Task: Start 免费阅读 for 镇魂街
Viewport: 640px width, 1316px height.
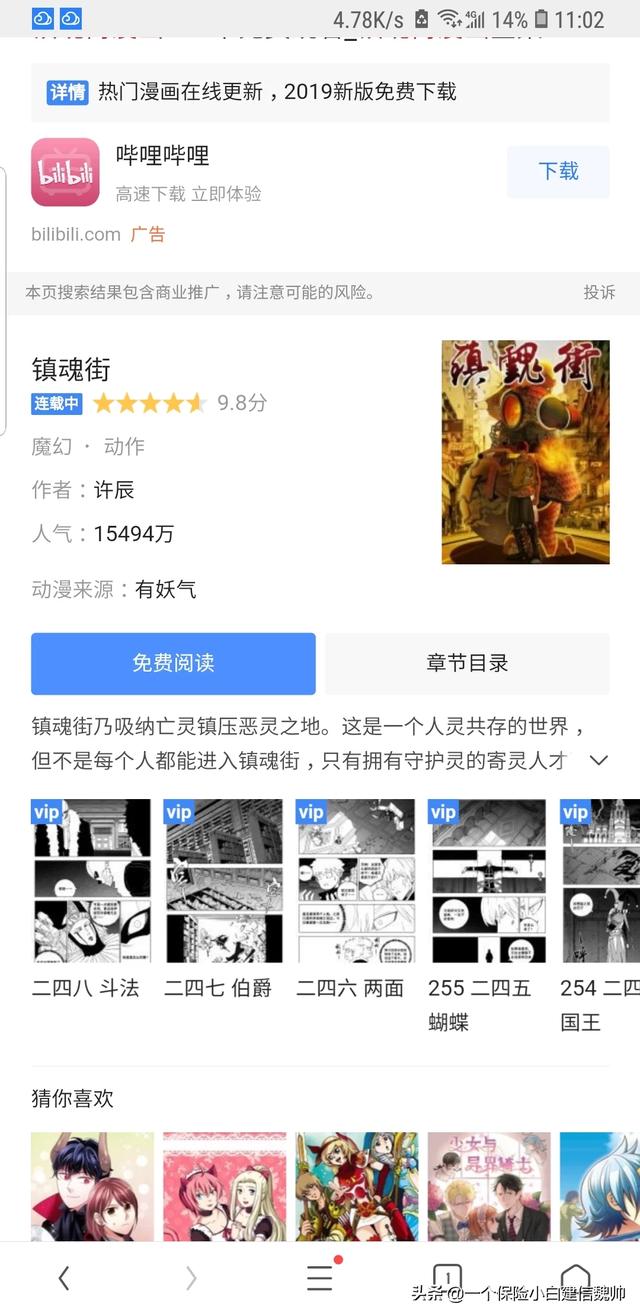Action: [x=173, y=663]
